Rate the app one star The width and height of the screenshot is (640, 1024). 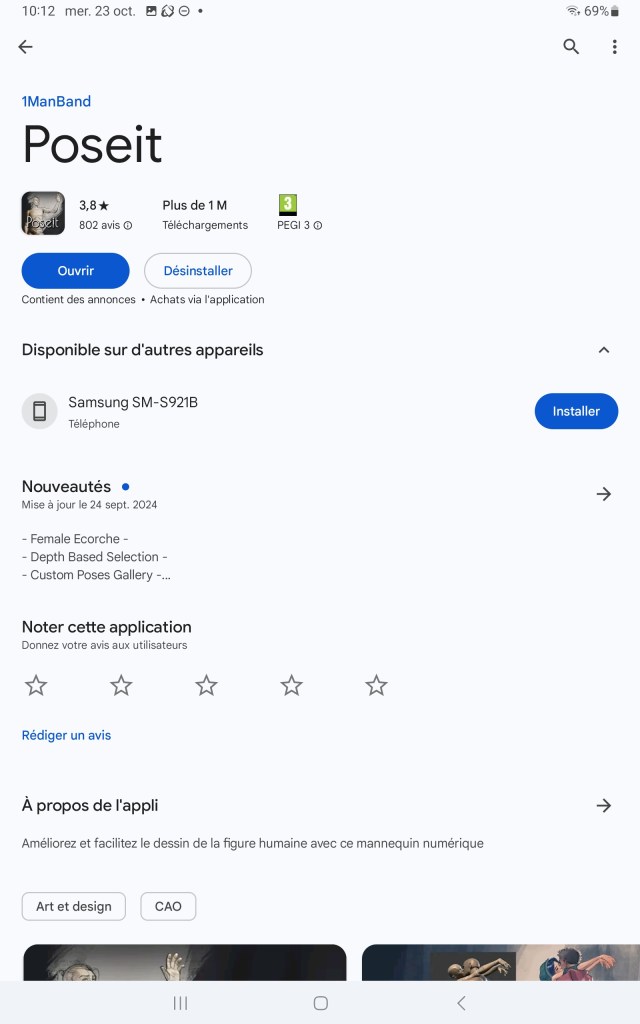point(36,685)
